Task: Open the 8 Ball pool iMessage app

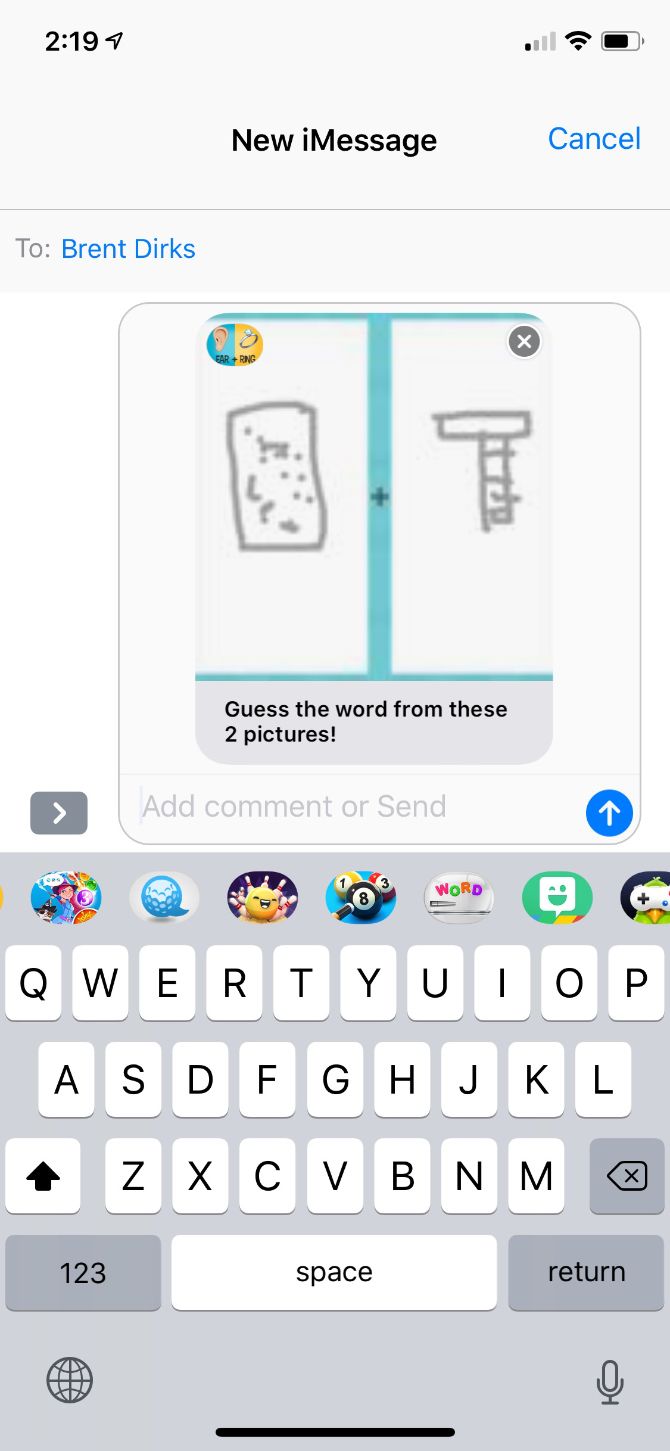Action: coord(360,896)
